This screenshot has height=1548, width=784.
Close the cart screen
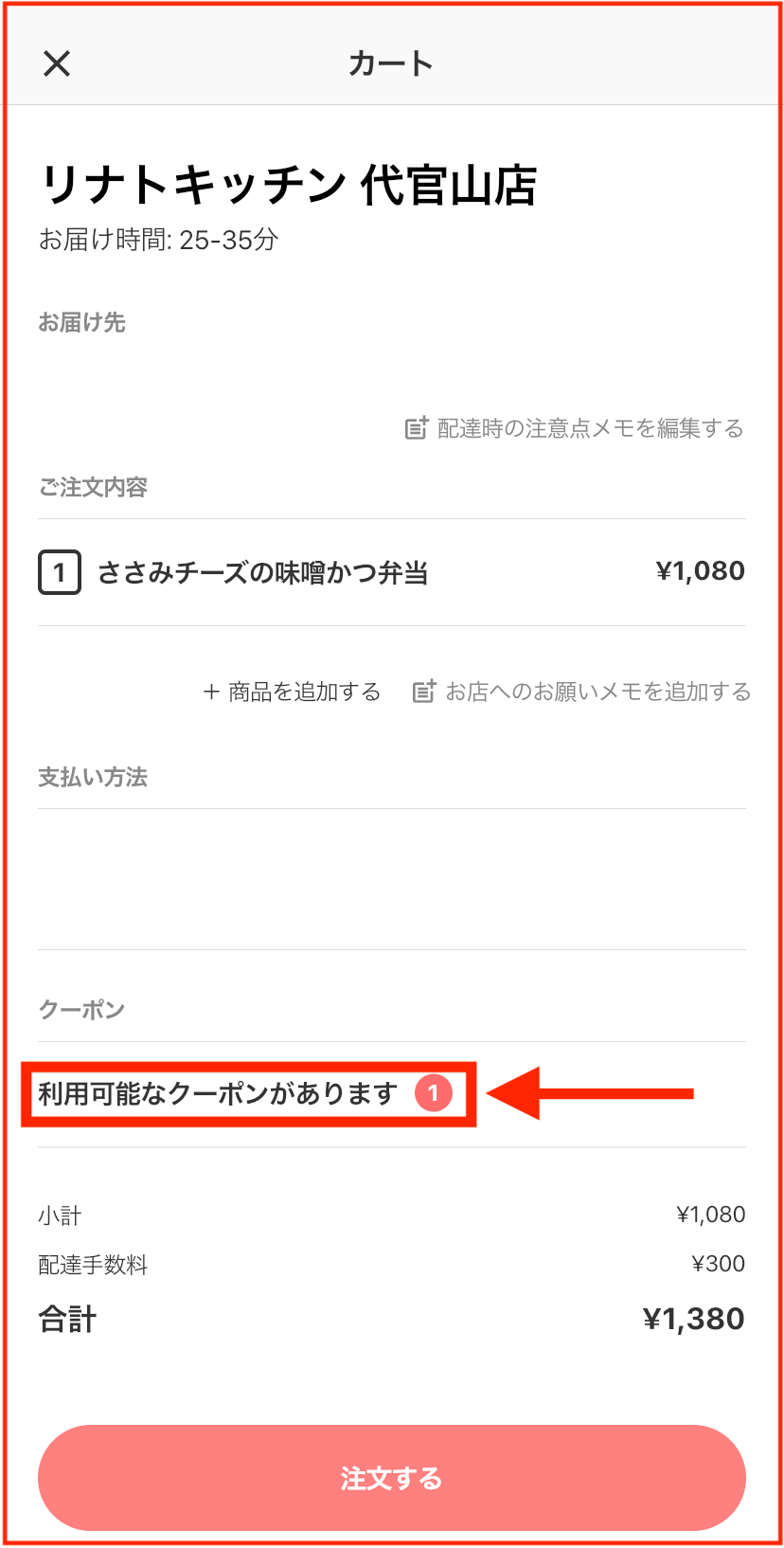(x=57, y=63)
